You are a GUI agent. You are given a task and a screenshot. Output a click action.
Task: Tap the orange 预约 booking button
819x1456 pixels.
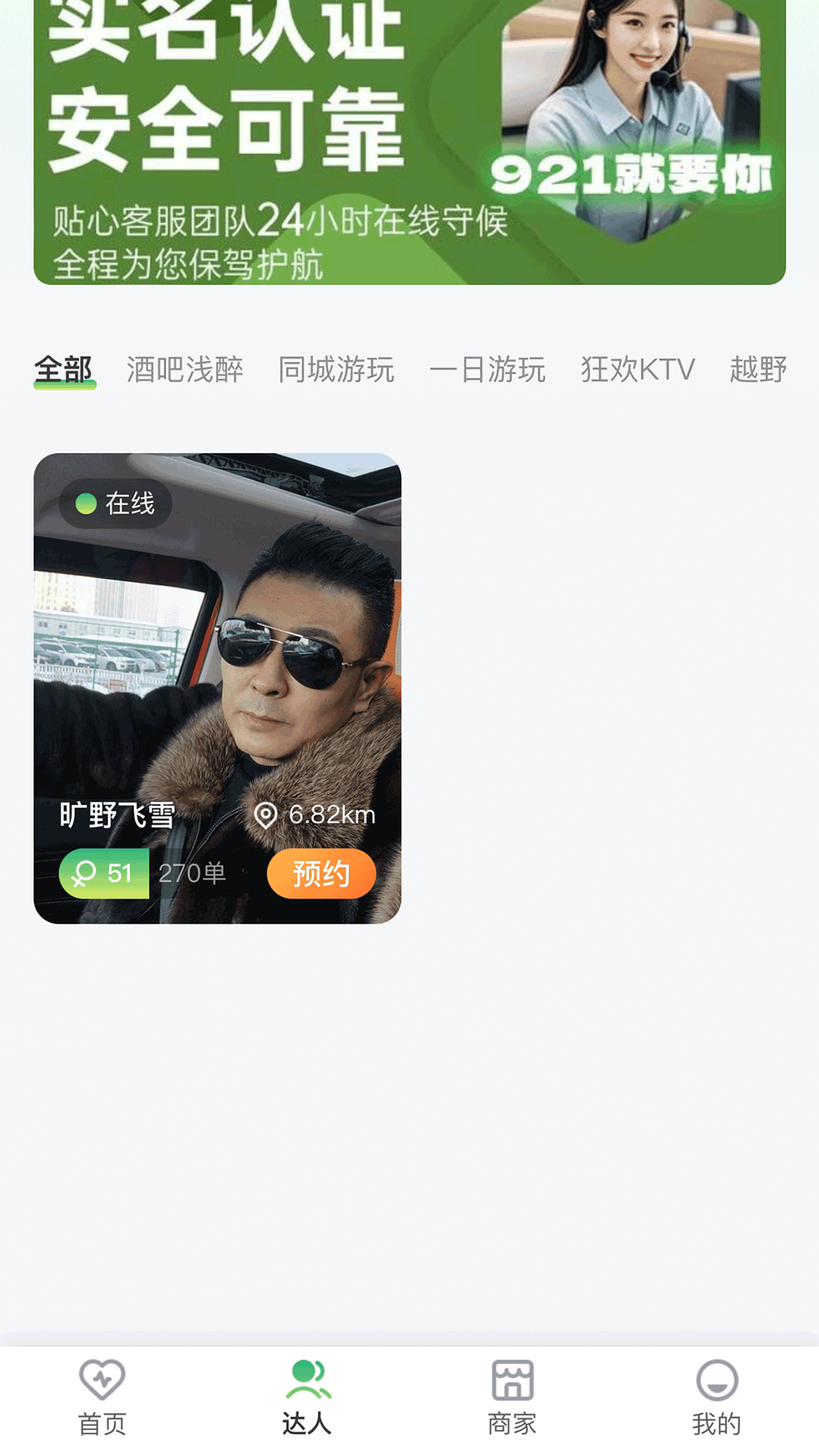tap(320, 874)
